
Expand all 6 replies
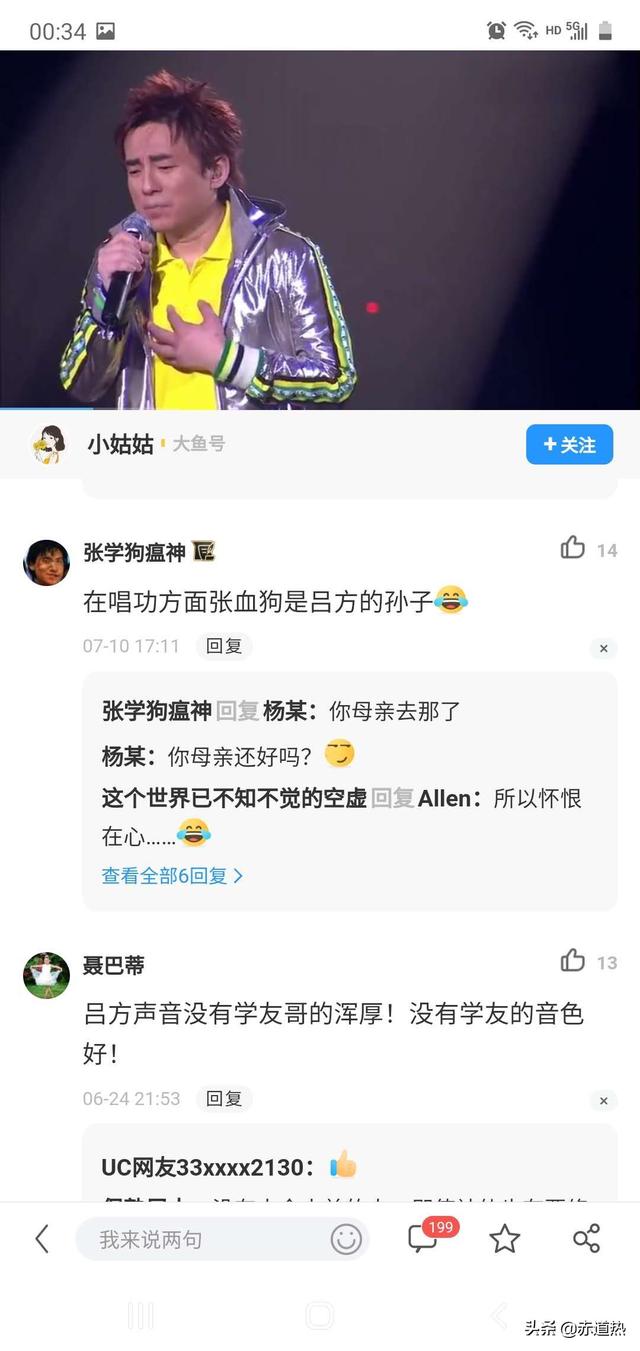[x=172, y=876]
